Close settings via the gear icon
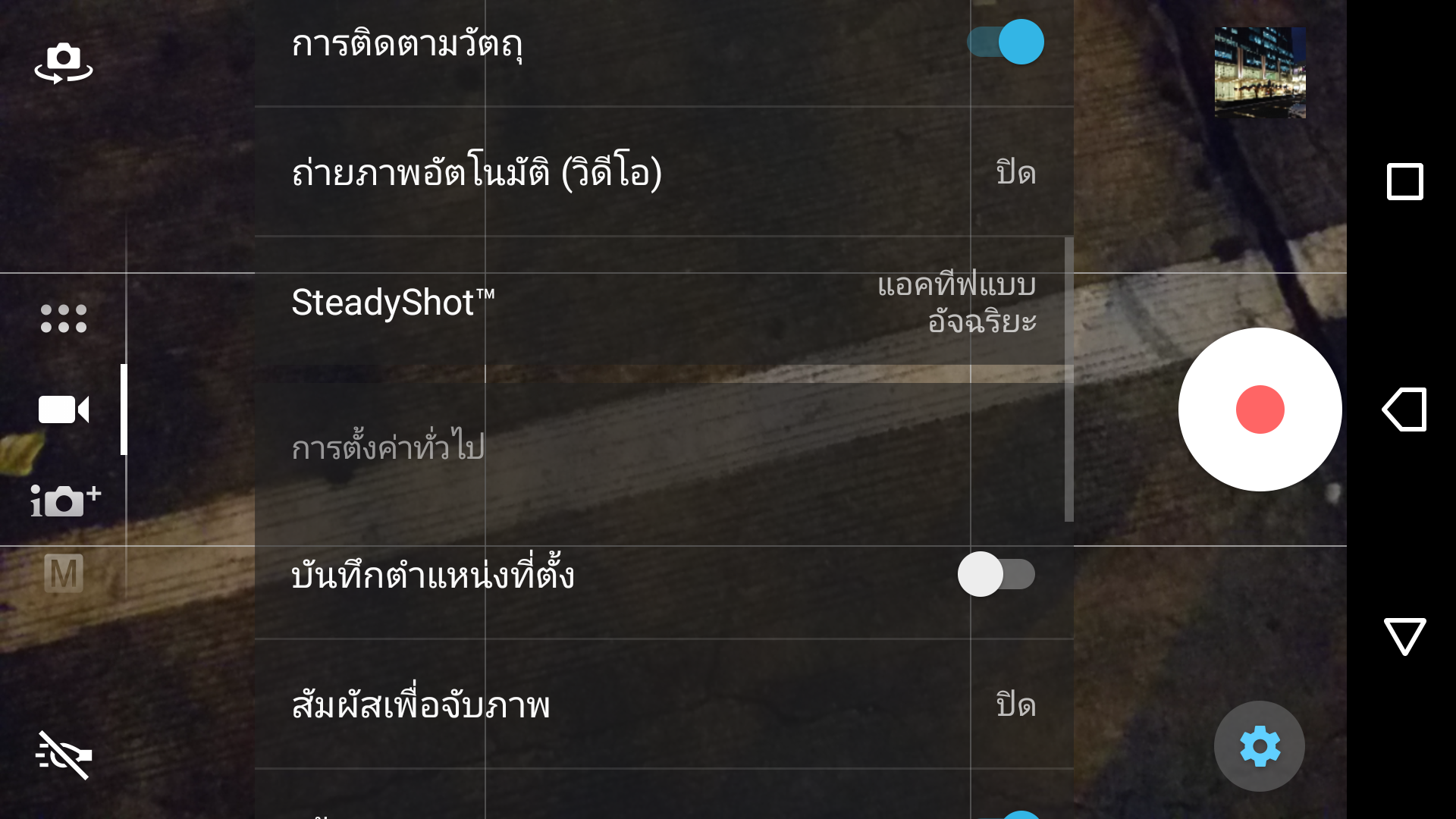The image size is (1456, 819). pos(1260,746)
